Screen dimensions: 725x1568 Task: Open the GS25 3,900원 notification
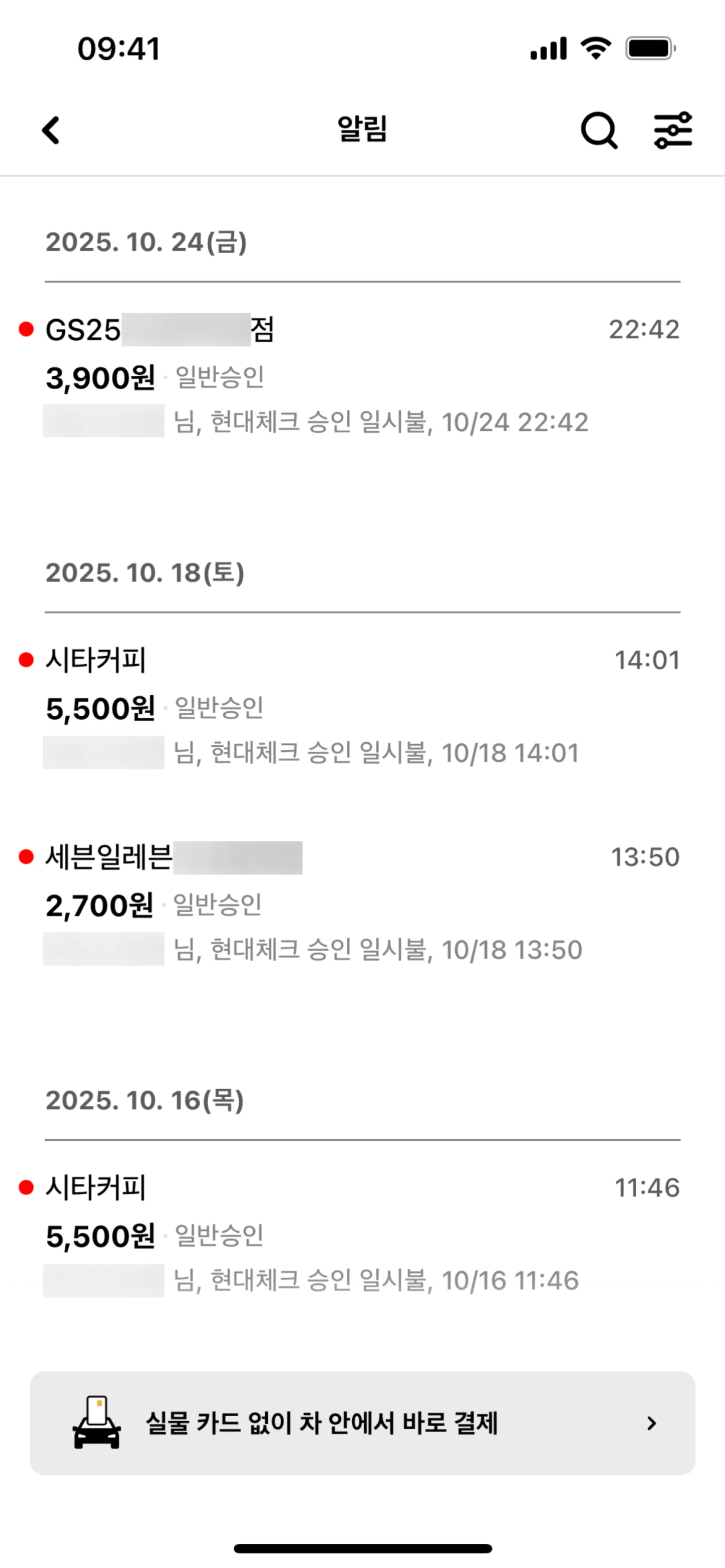[x=362, y=375]
